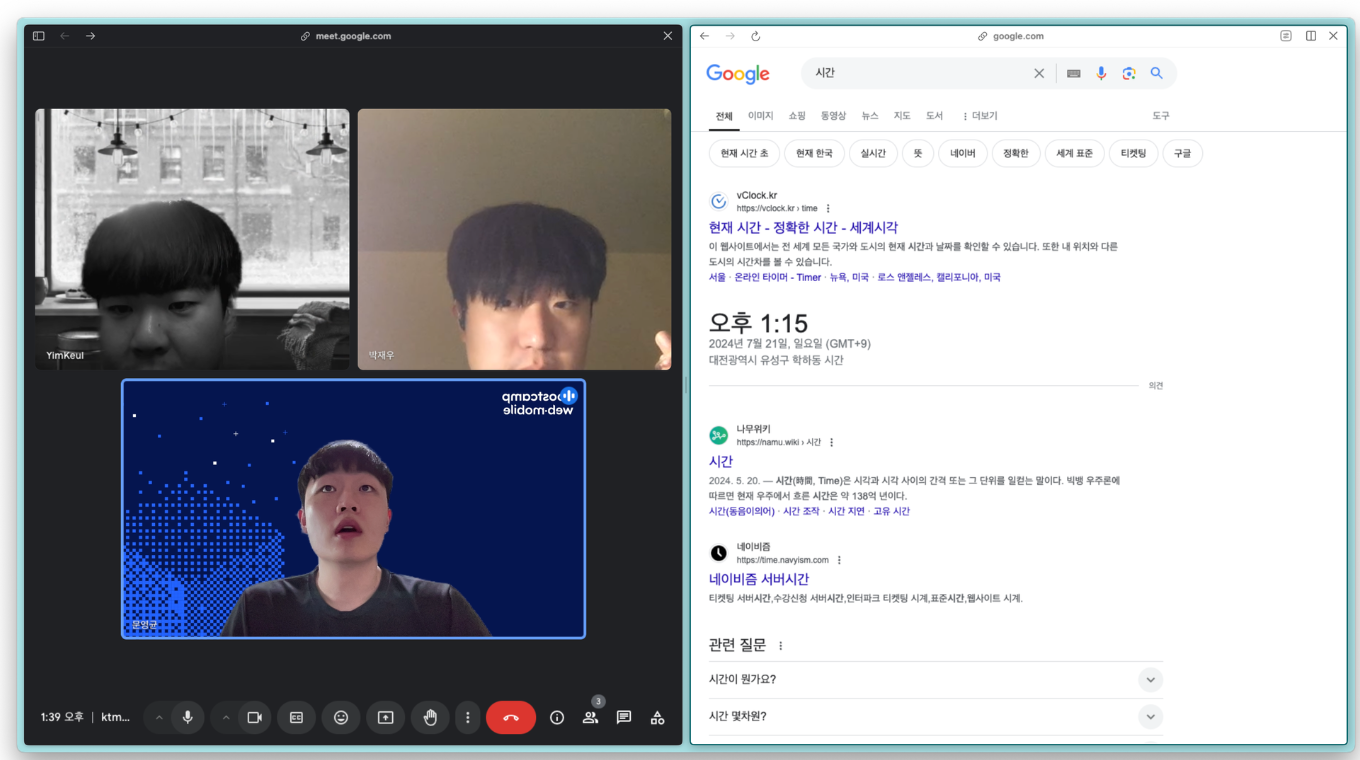The image size is (1360, 760).
Task: Start presenting your screen
Action: point(385,717)
